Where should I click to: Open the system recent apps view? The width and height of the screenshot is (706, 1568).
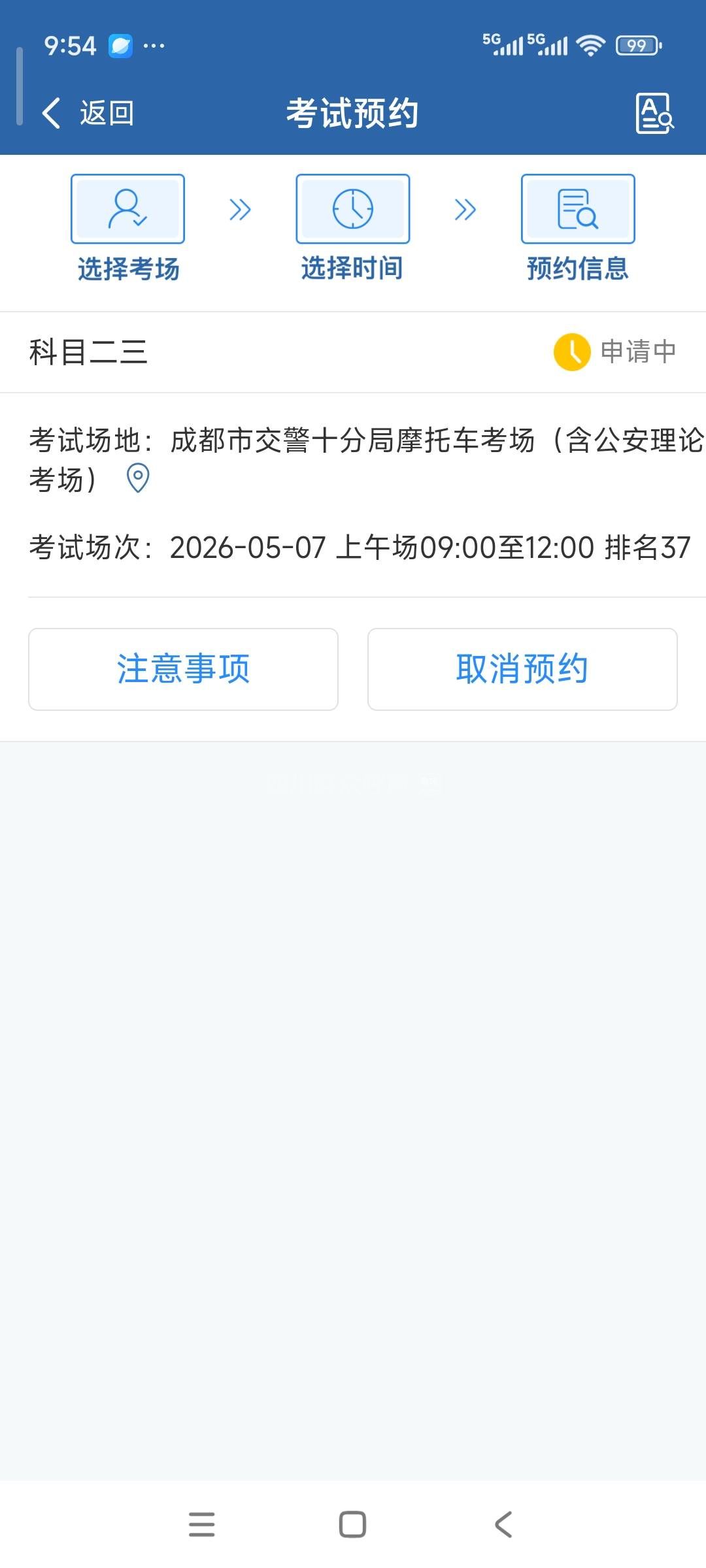pyautogui.click(x=201, y=1524)
